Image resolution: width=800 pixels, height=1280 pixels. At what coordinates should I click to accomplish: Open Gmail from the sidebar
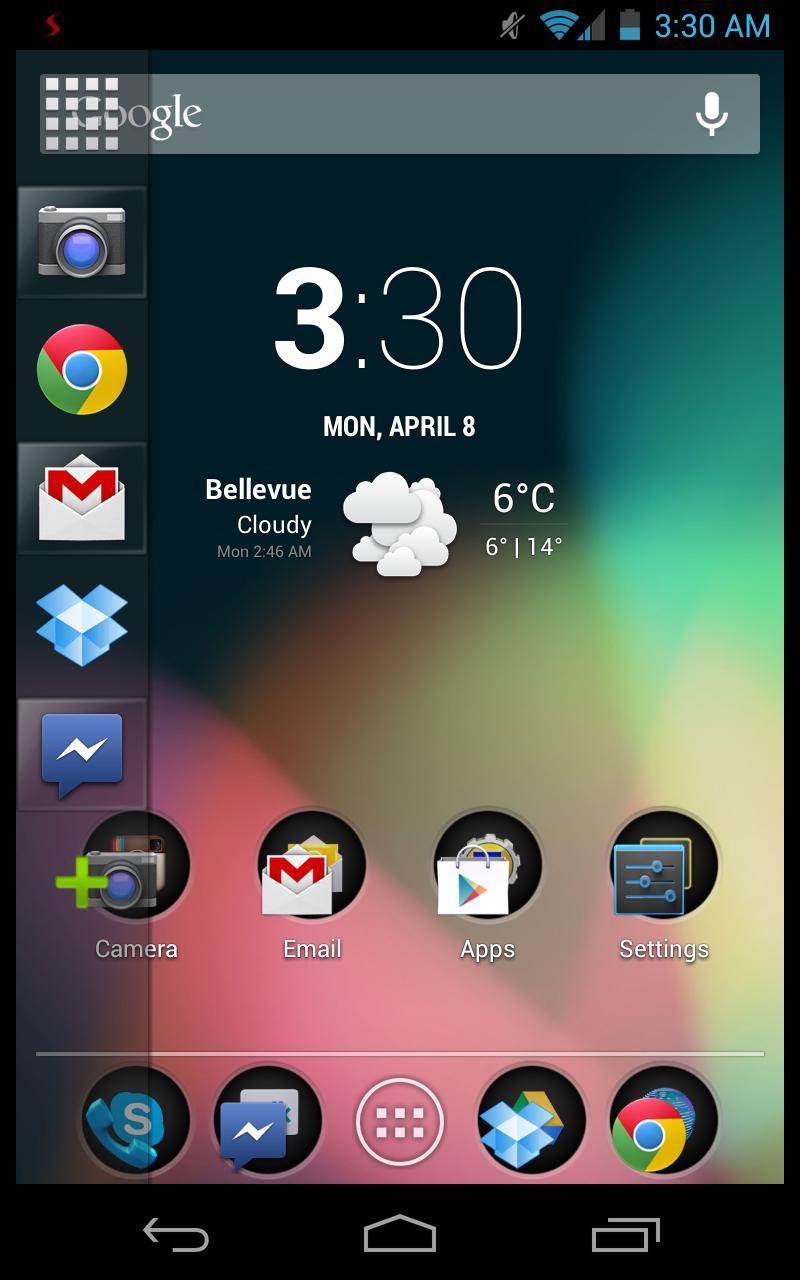point(82,497)
